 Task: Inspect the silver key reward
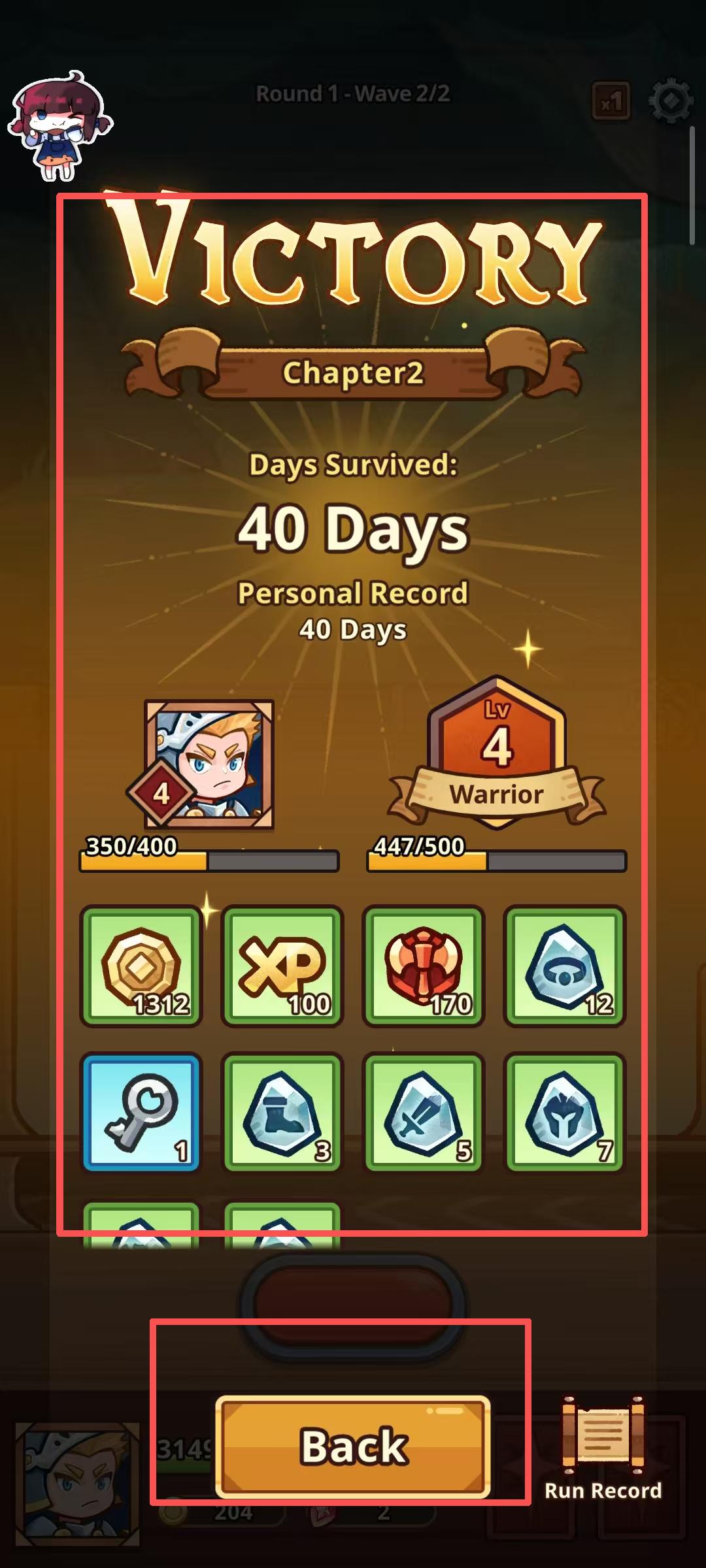(x=141, y=1112)
